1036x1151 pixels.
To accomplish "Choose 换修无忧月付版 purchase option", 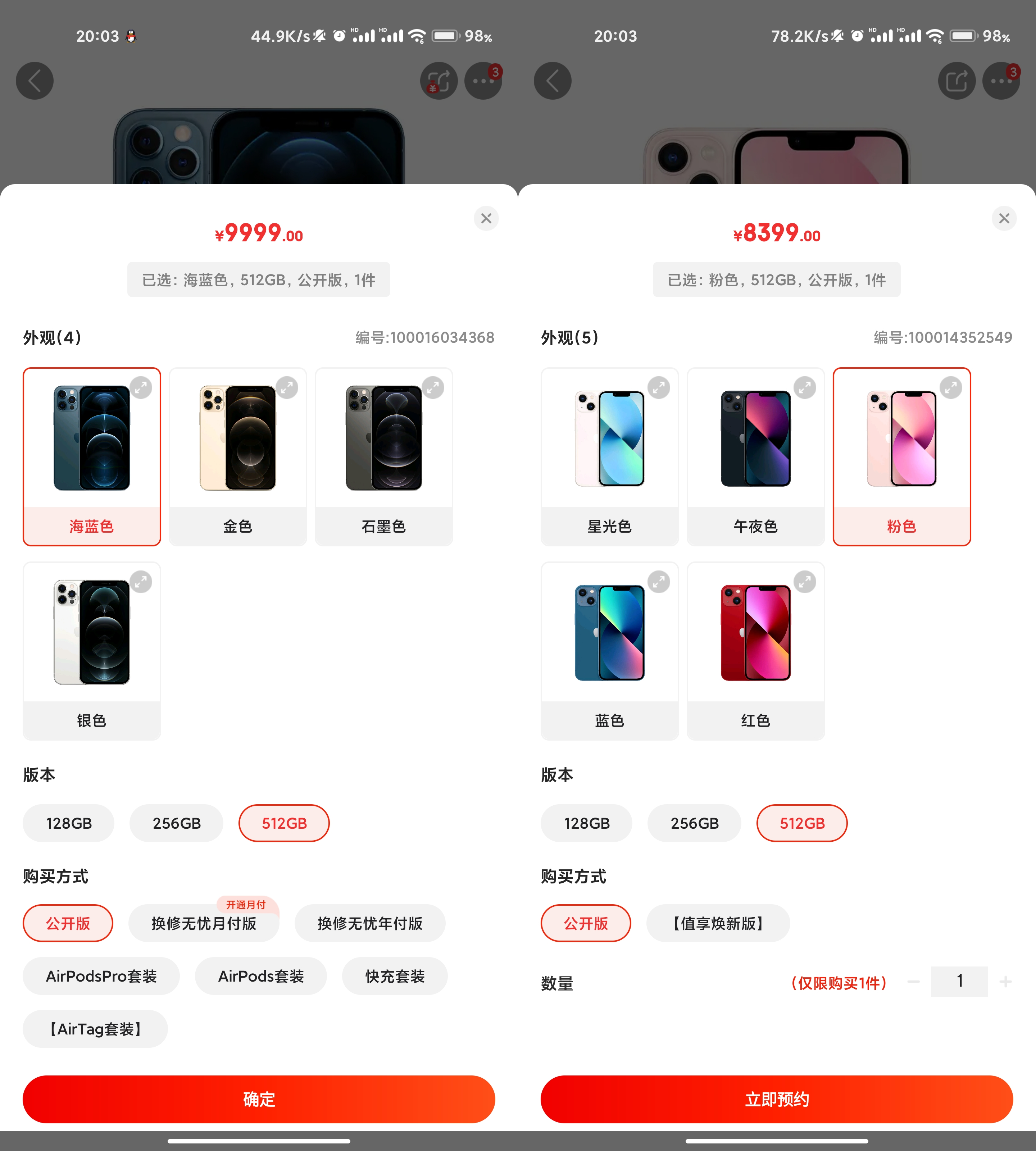I will click(204, 923).
